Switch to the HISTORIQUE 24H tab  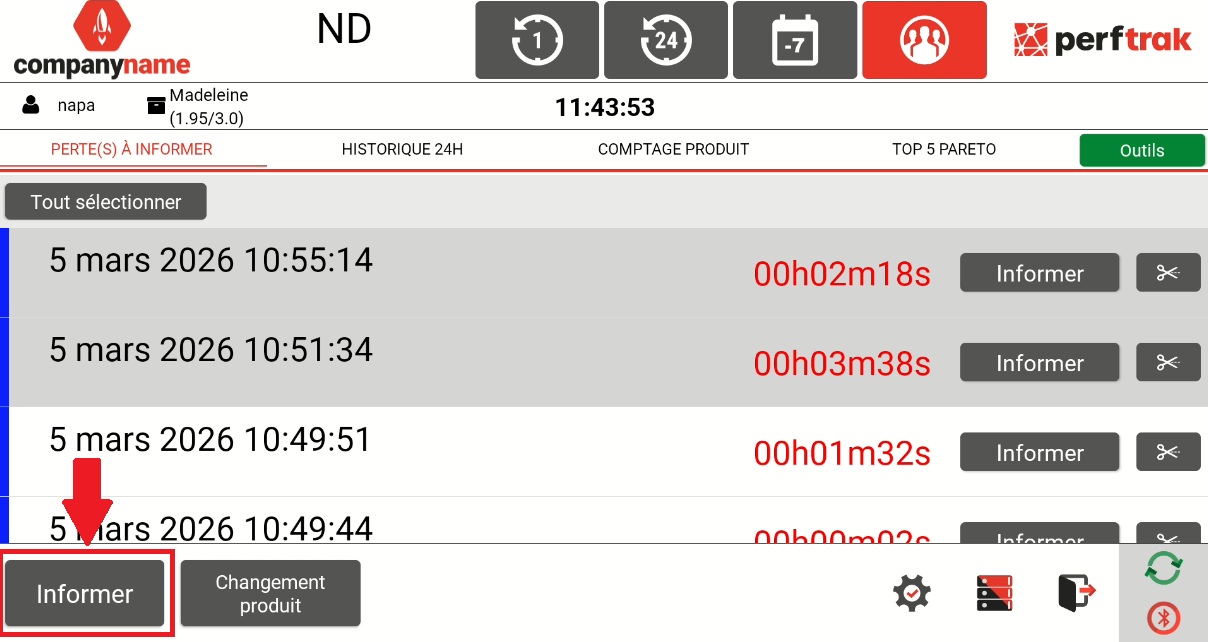[402, 150]
